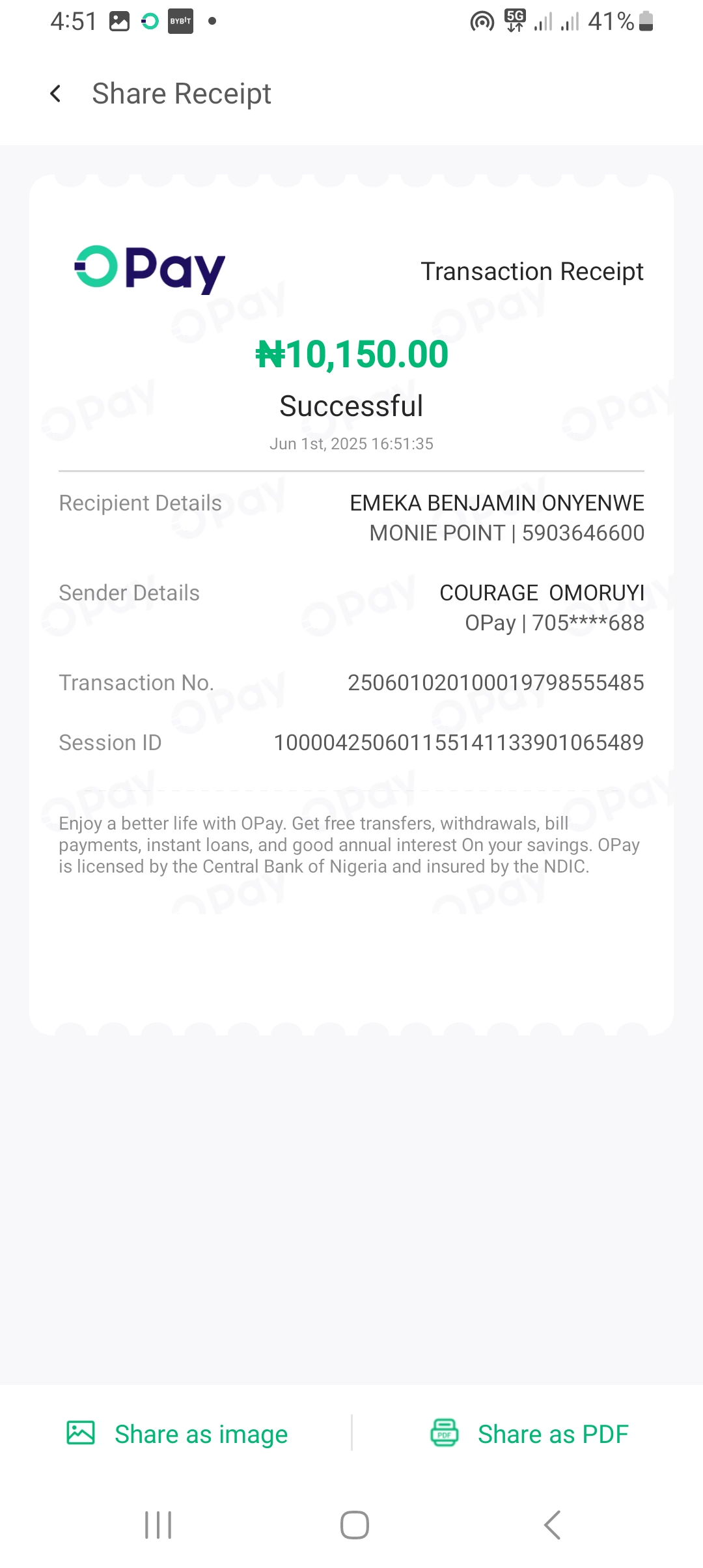Go back from Share Receipt screen
This screenshot has height=1568, width=703.
coord(56,94)
